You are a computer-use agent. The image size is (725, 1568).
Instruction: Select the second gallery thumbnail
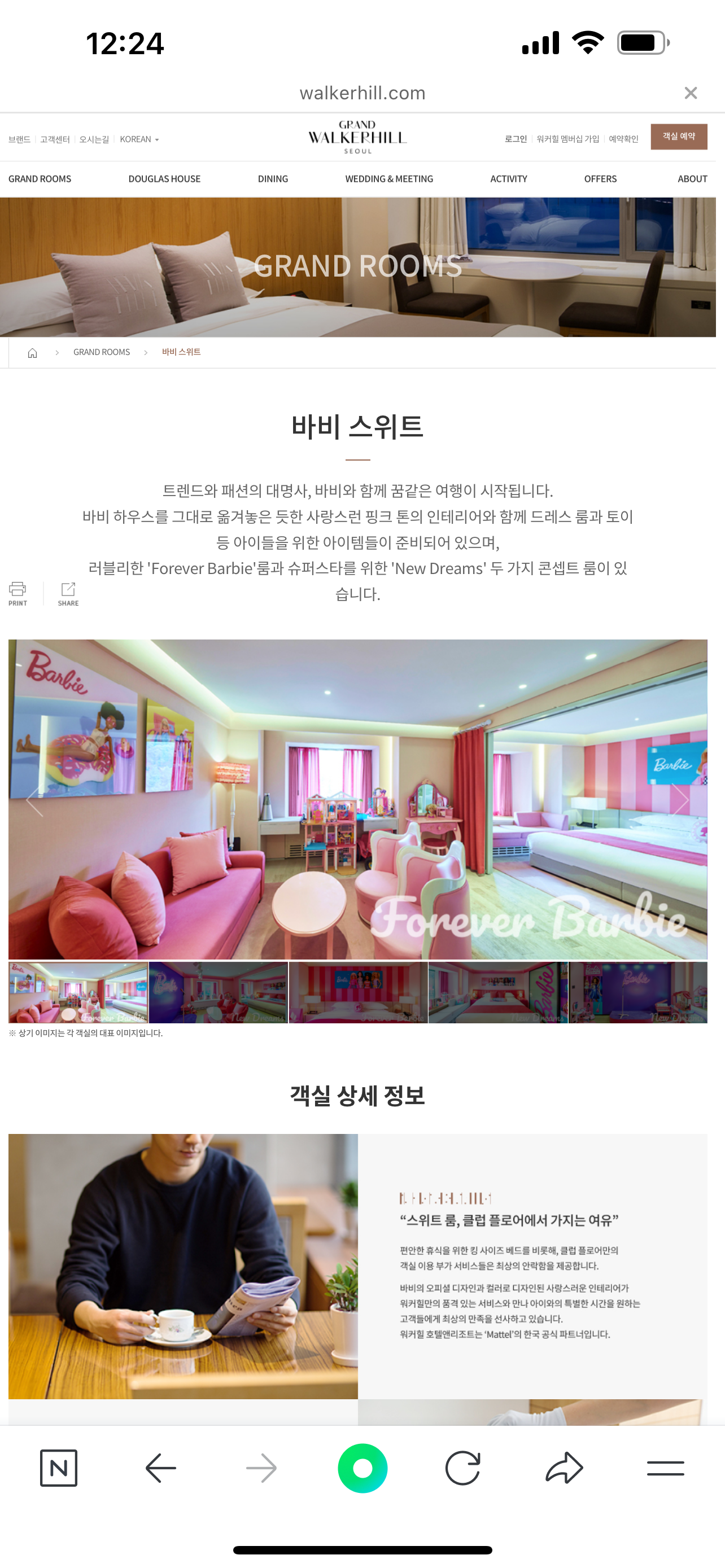pos(218,992)
